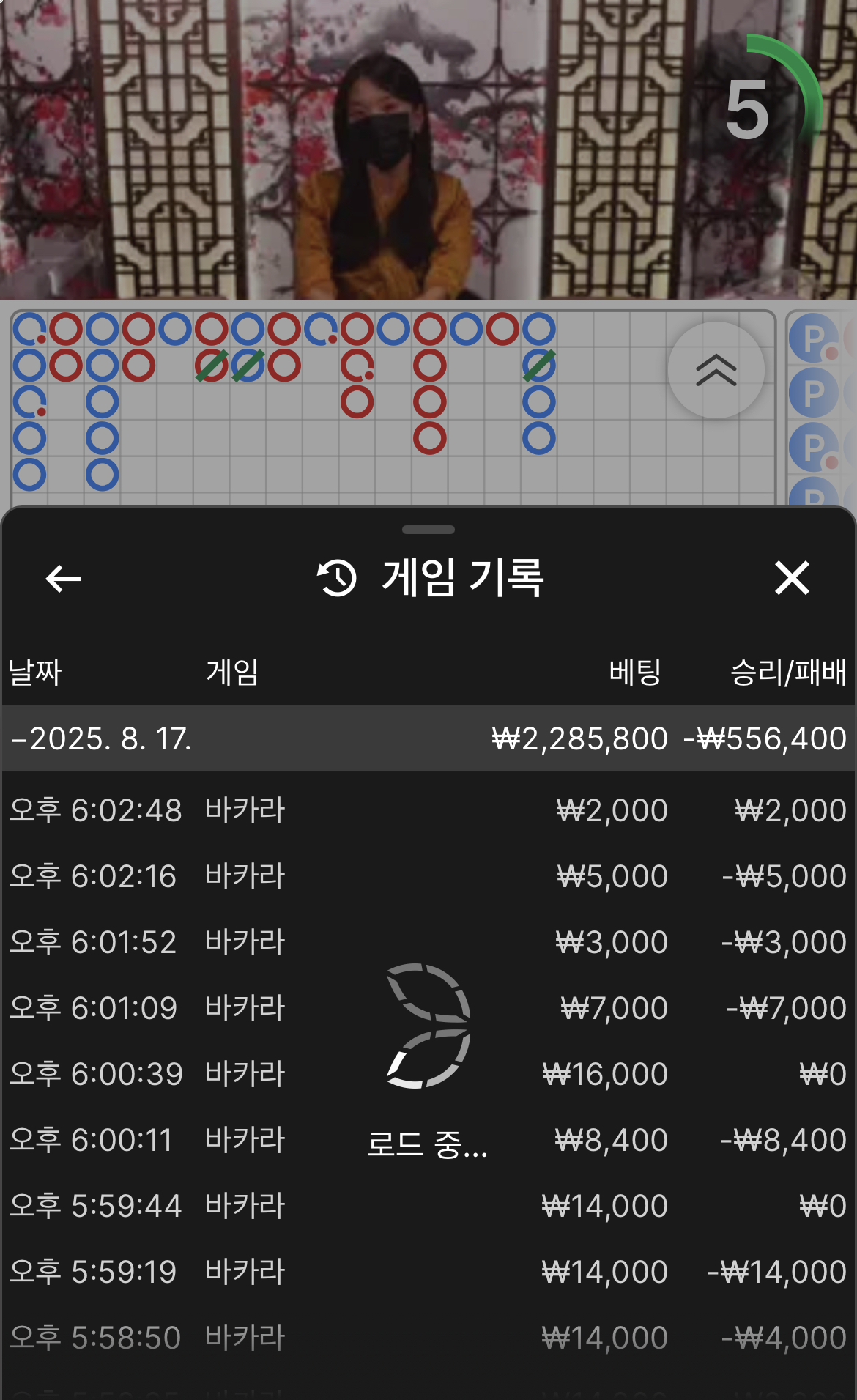Select the 오후 5:58:50 baccarat record

(428, 1338)
